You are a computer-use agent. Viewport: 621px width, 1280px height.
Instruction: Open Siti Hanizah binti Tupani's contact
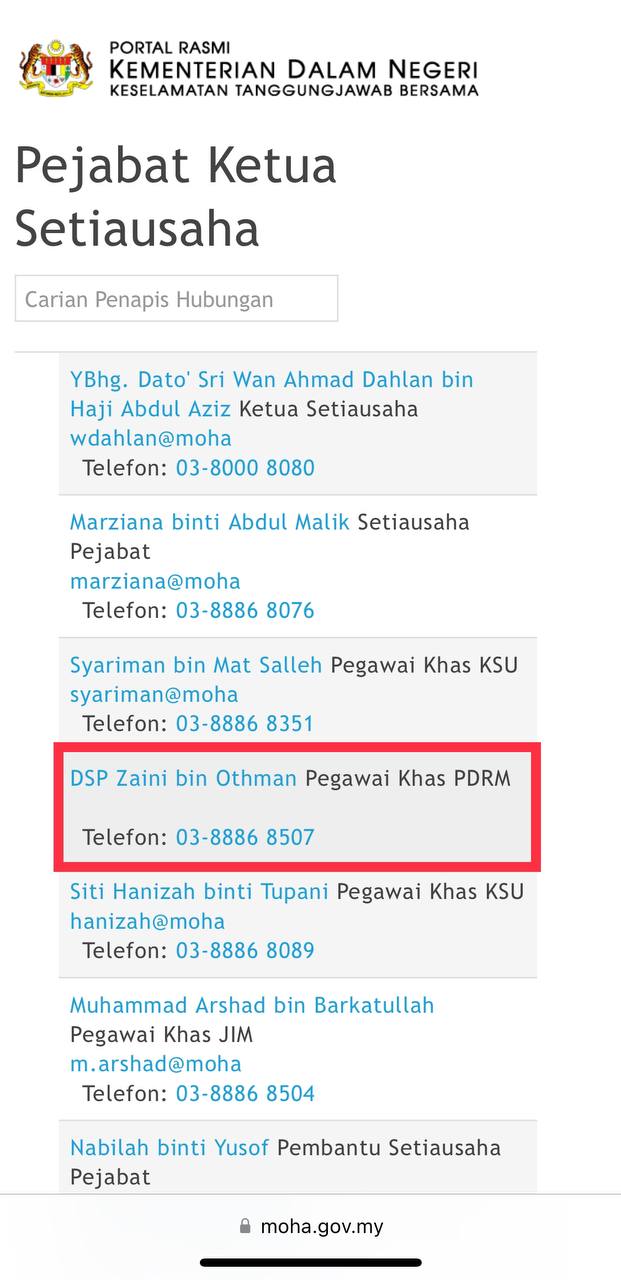pyautogui.click(x=199, y=891)
